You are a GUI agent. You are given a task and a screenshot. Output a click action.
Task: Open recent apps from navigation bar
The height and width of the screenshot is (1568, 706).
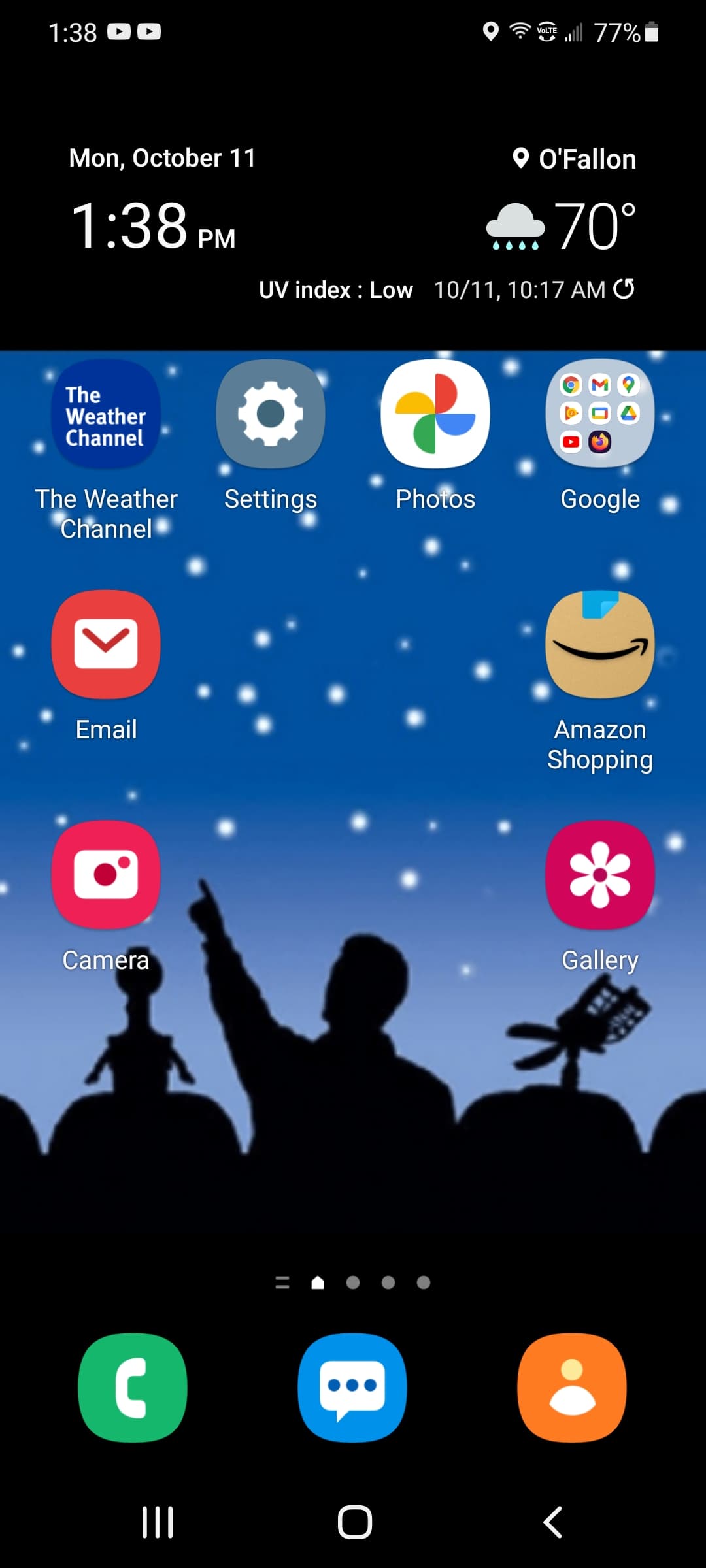(x=158, y=1522)
